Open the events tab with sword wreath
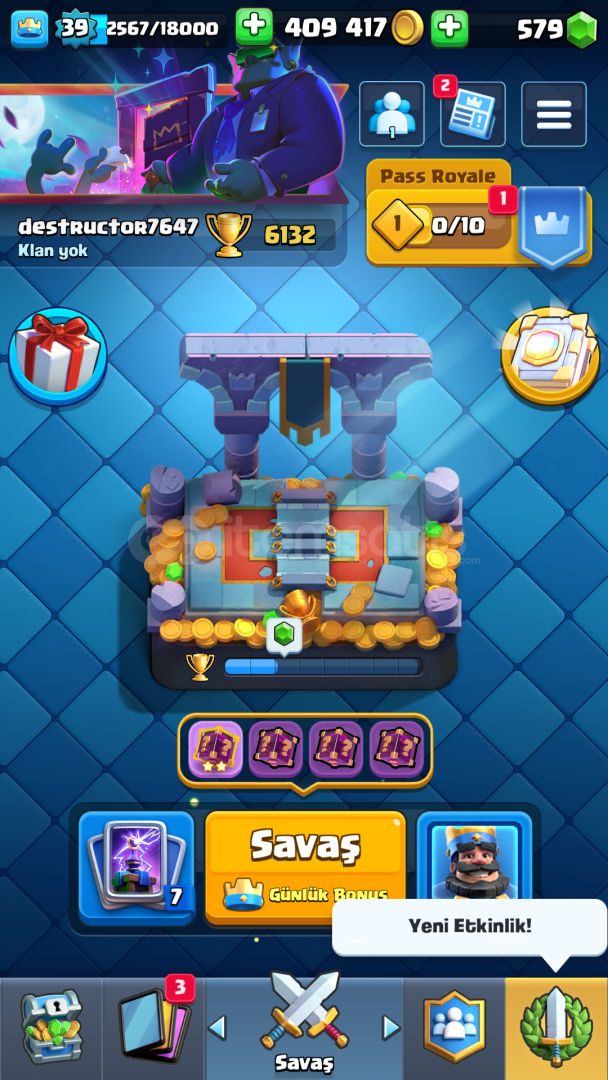608x1080 pixels. [556, 1028]
